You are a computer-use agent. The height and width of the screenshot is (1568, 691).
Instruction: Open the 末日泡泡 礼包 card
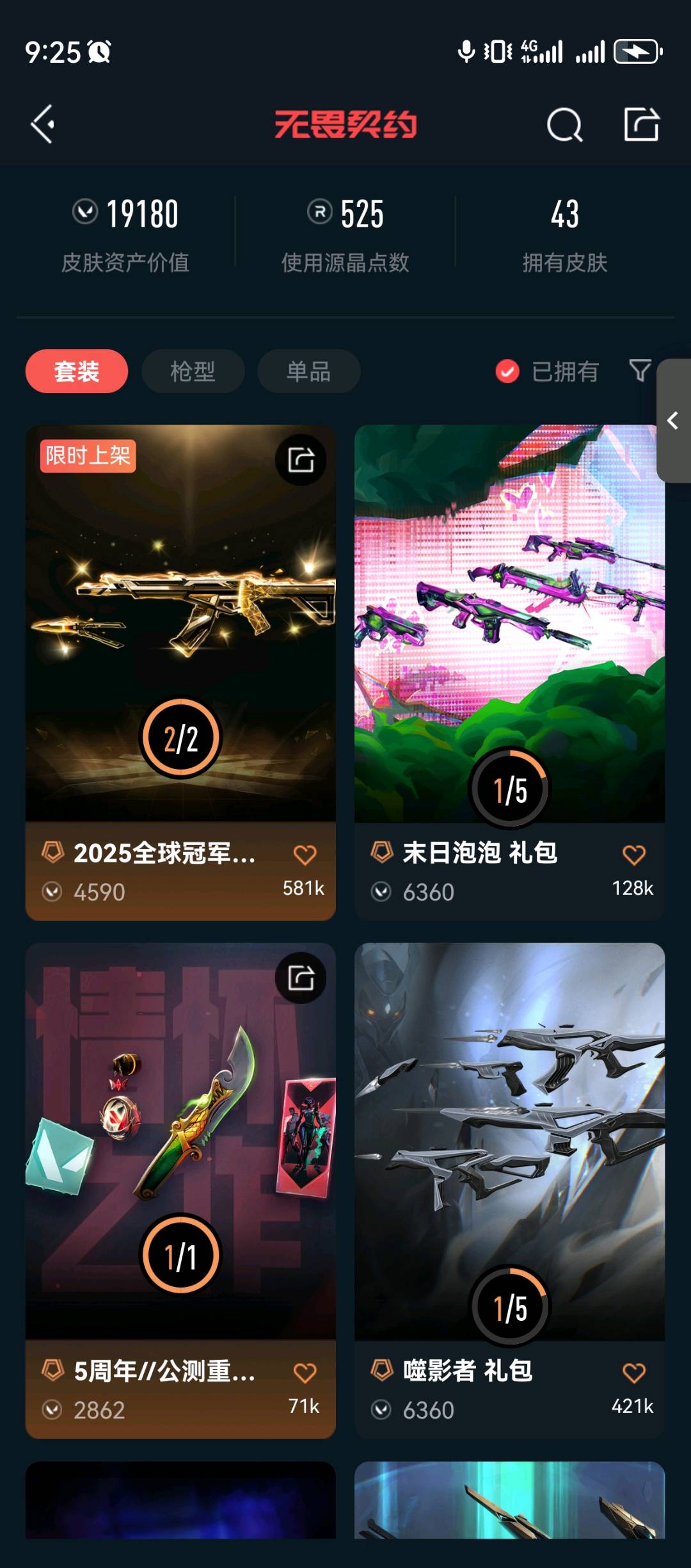pyautogui.click(x=509, y=627)
